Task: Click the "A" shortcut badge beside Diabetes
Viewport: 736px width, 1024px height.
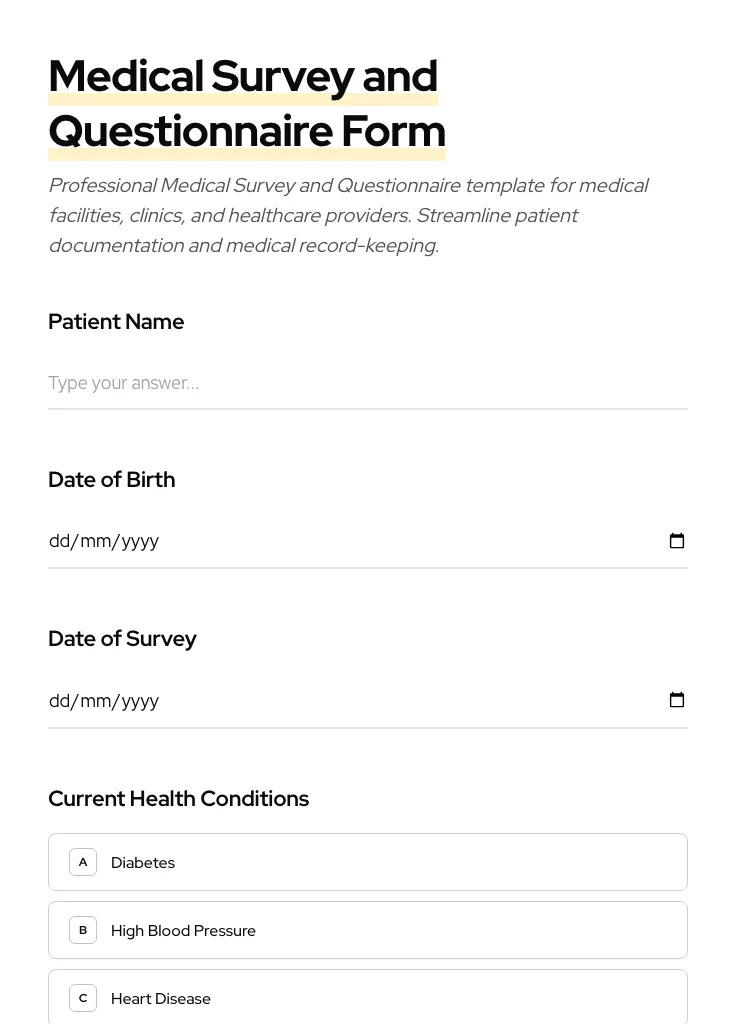Action: (83, 861)
